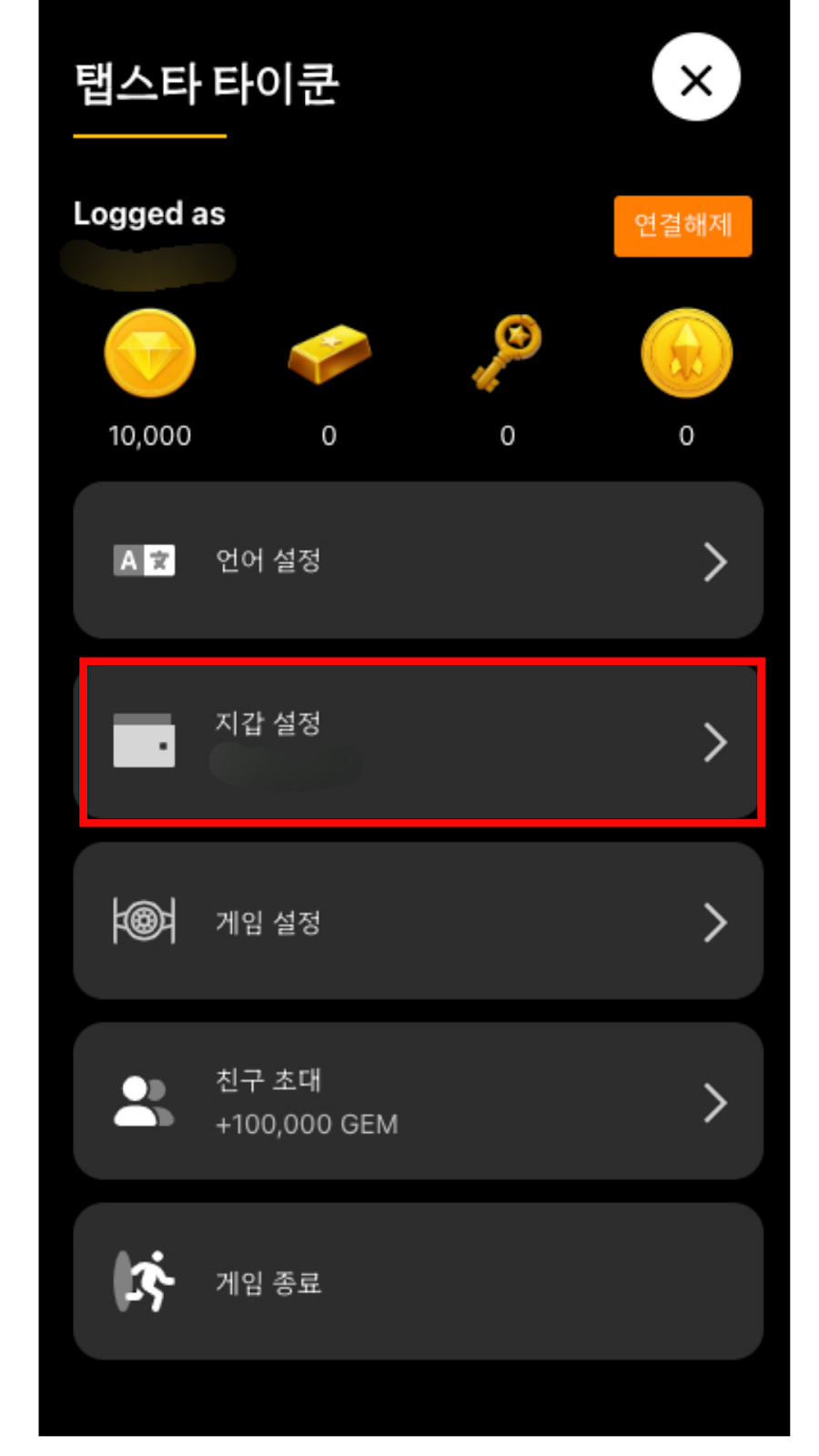Open 언어 설정 language settings
This screenshot has height=1456, width=819.
click(418, 561)
